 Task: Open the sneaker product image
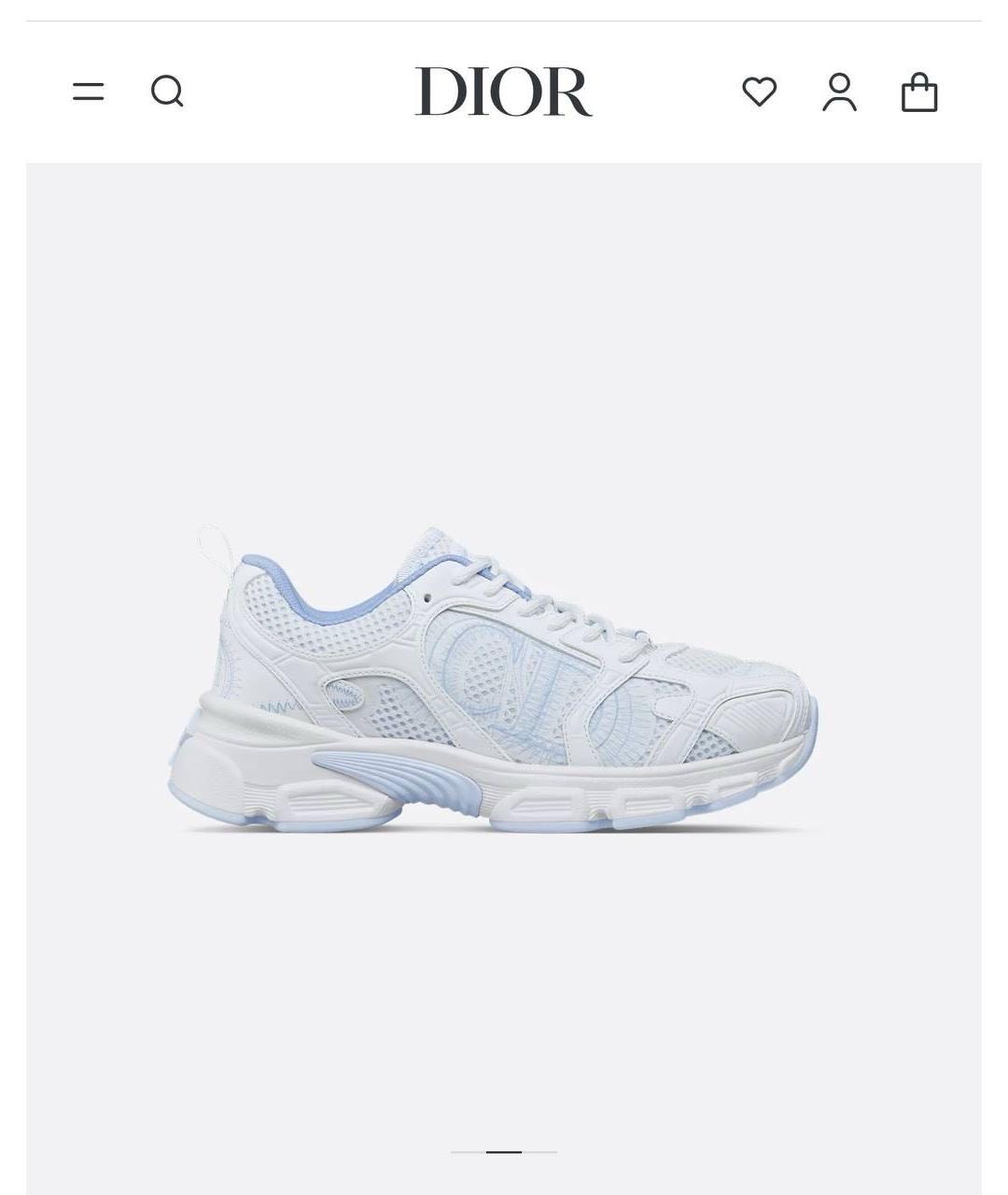tap(495, 682)
